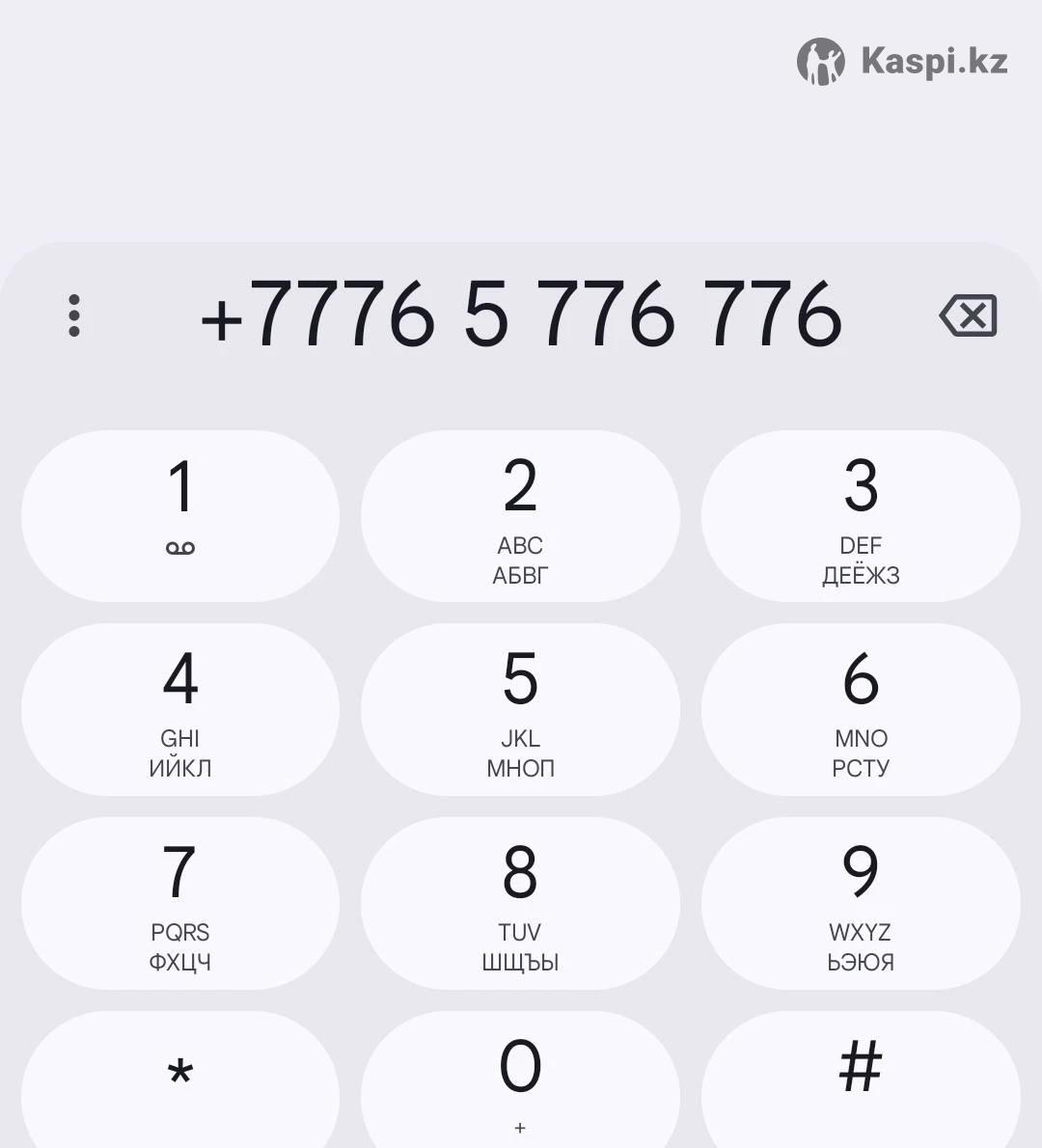Enter digit 9 WXYZ

[x=861, y=904]
